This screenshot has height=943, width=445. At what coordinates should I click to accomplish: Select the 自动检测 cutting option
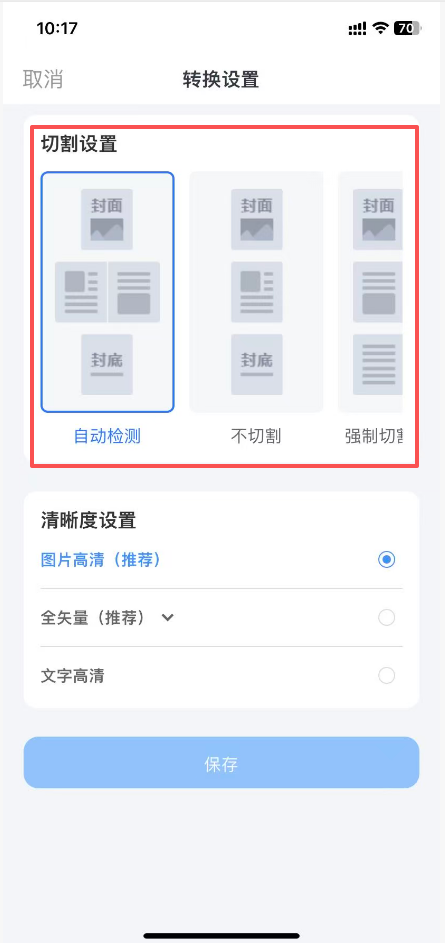pyautogui.click(x=108, y=292)
